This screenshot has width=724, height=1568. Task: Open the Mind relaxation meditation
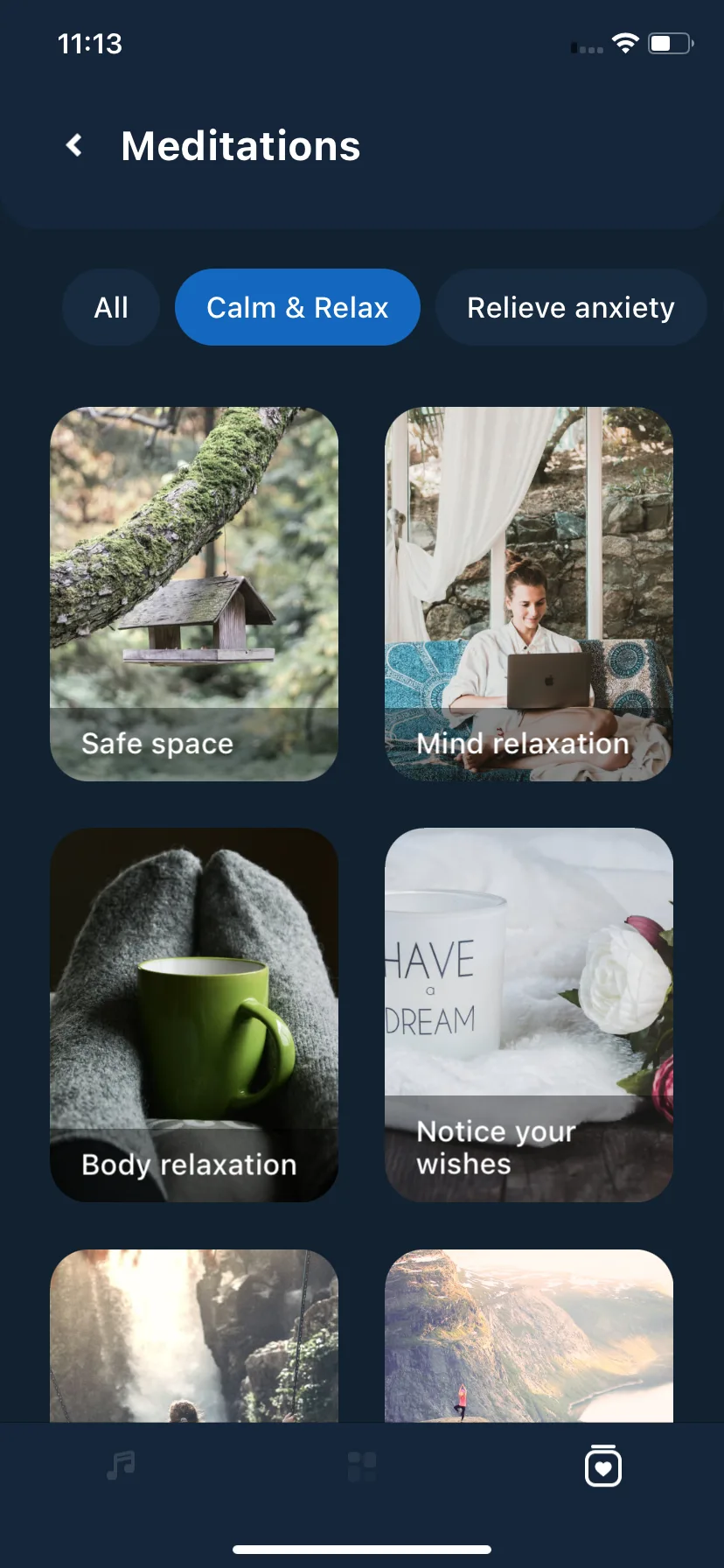pos(528,593)
